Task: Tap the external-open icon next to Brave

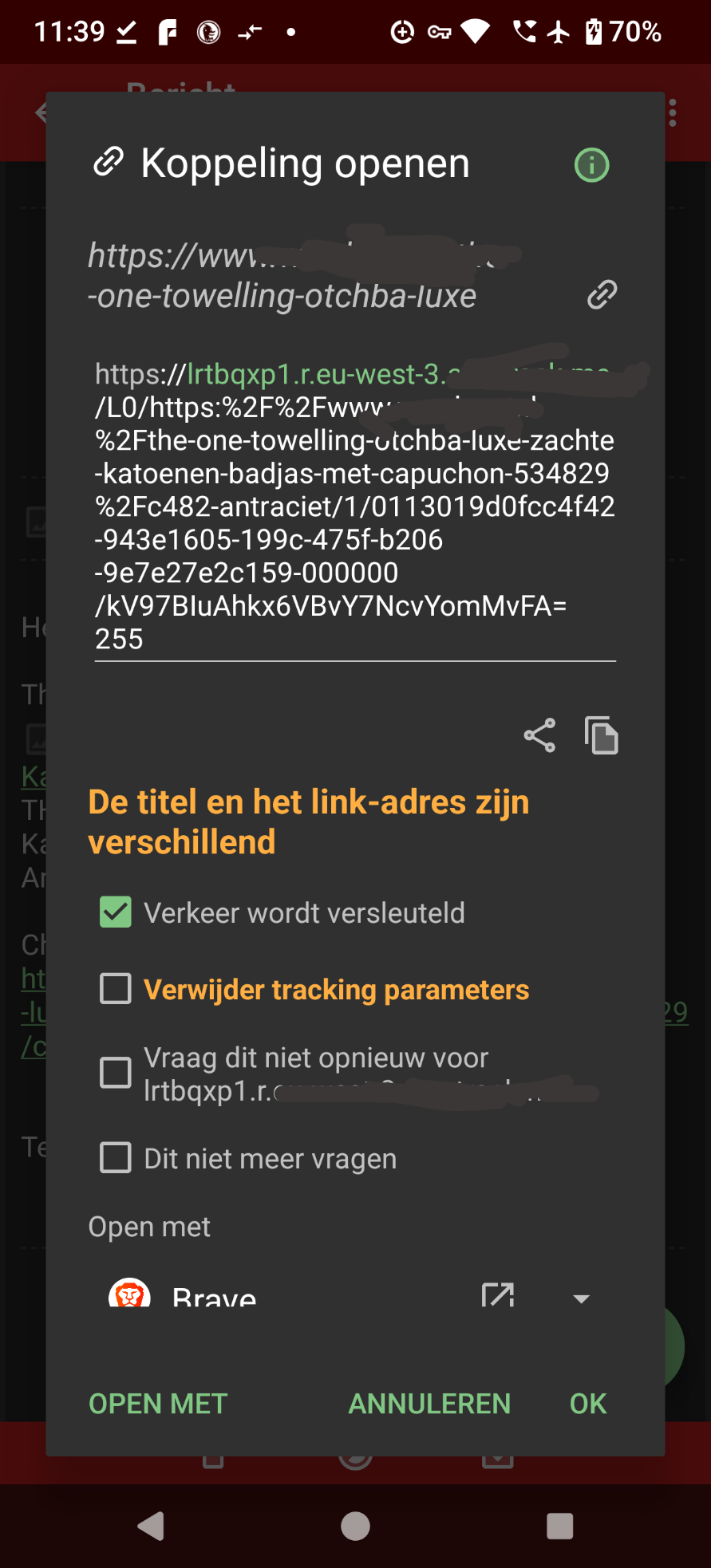Action: (x=498, y=1295)
